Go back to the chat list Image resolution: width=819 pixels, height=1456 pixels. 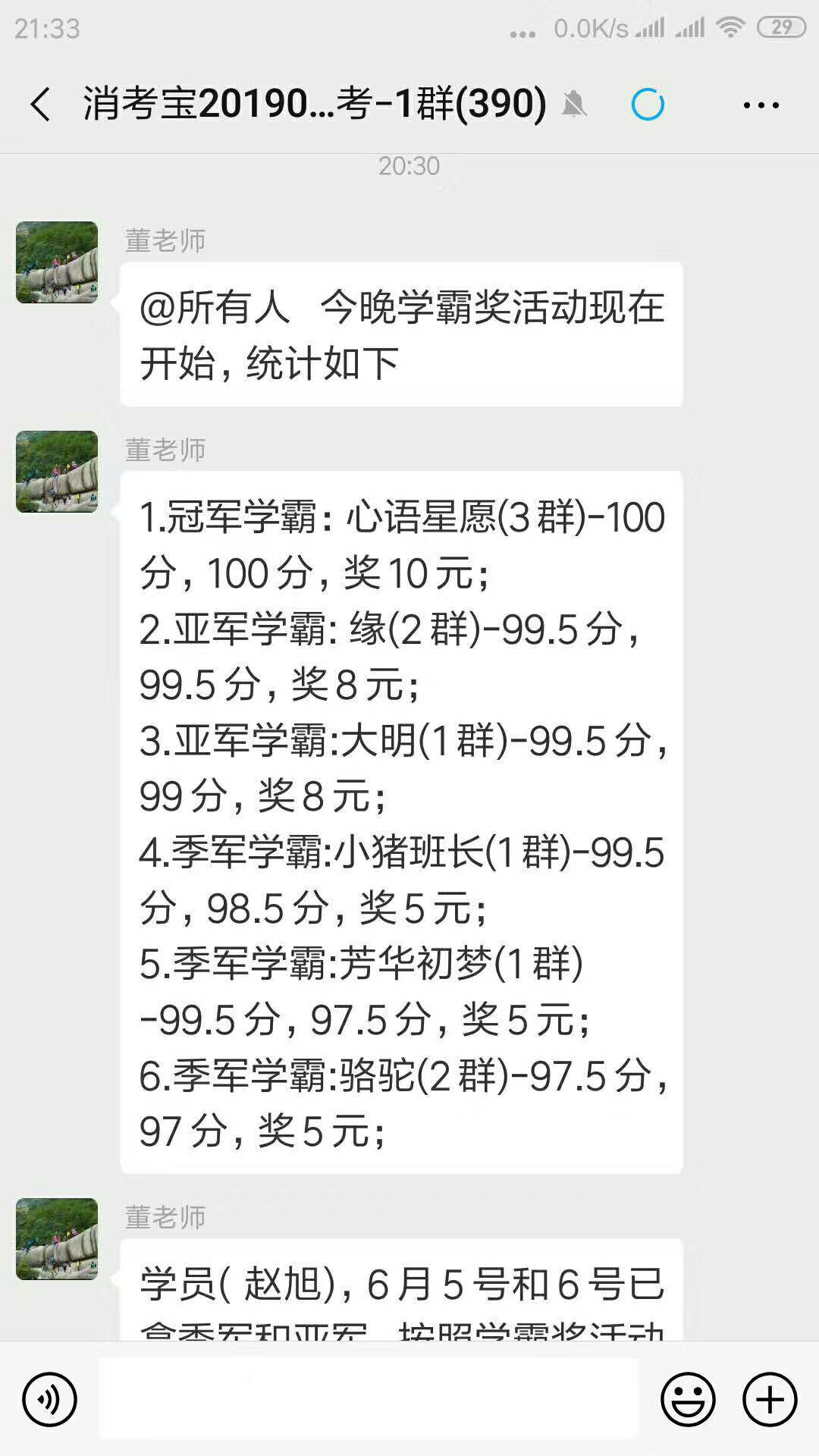point(41,105)
